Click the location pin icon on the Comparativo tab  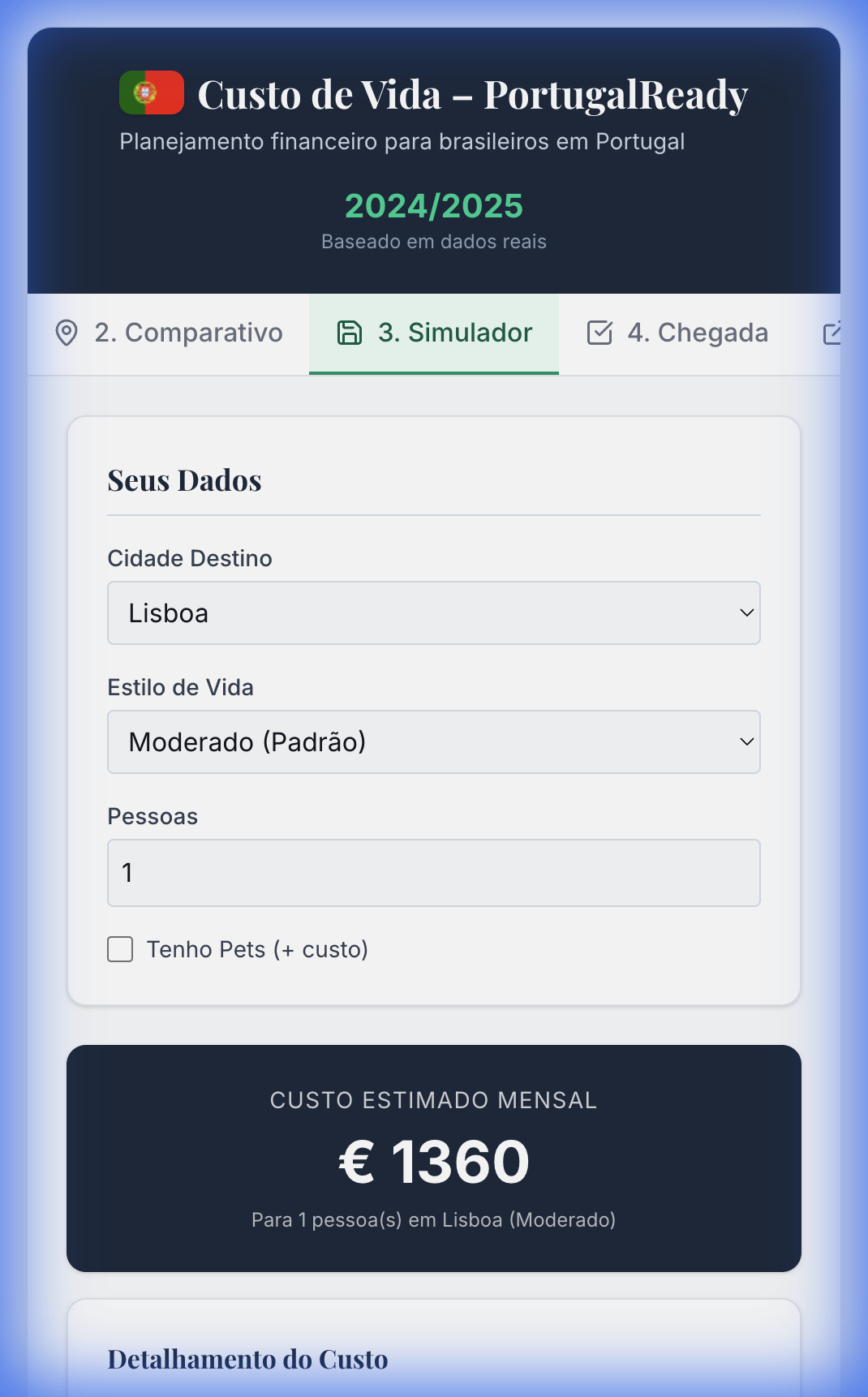(65, 332)
